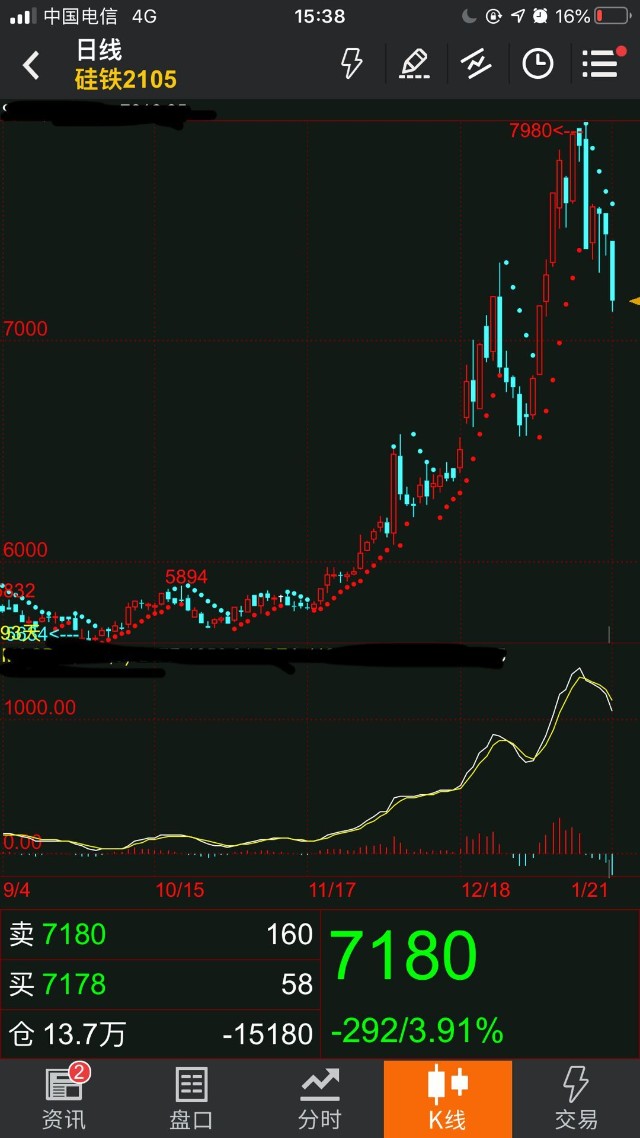Go back using the top-left arrow
The height and width of the screenshot is (1138, 640).
[31, 66]
